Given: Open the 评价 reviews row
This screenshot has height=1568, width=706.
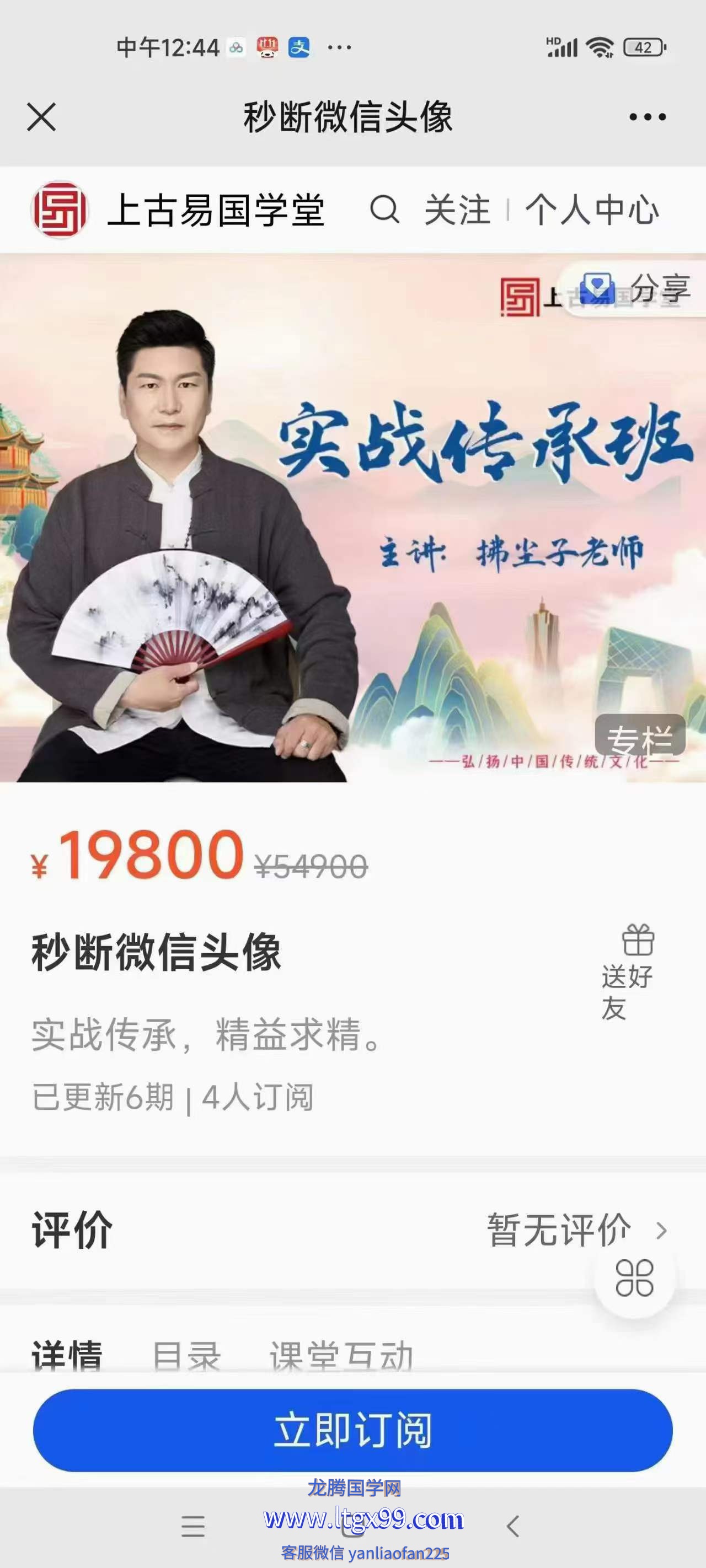Looking at the screenshot, I should point(352,1231).
